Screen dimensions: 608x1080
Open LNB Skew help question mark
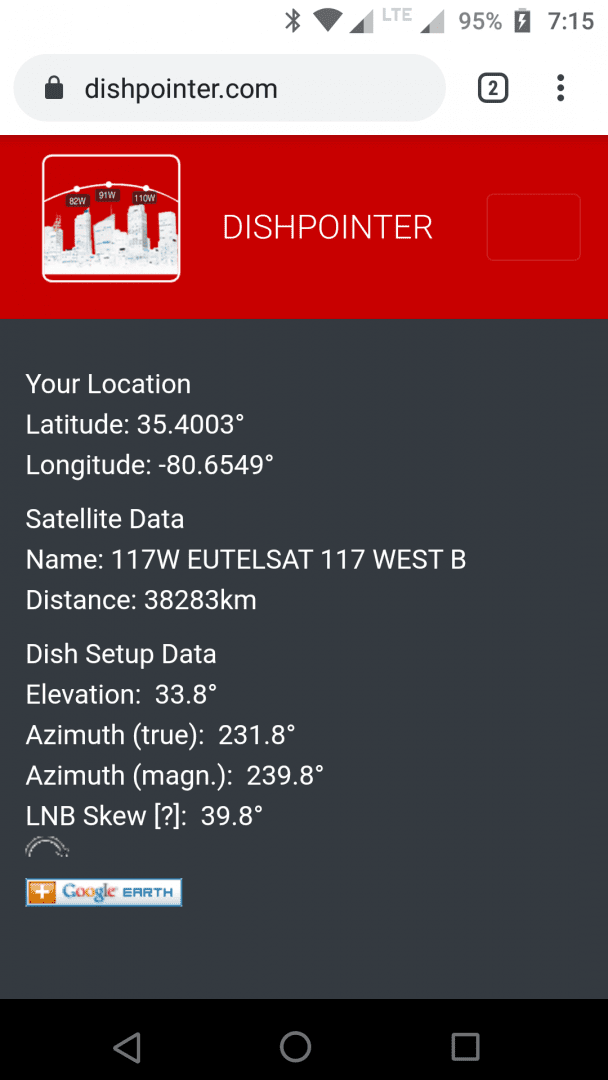click(169, 816)
